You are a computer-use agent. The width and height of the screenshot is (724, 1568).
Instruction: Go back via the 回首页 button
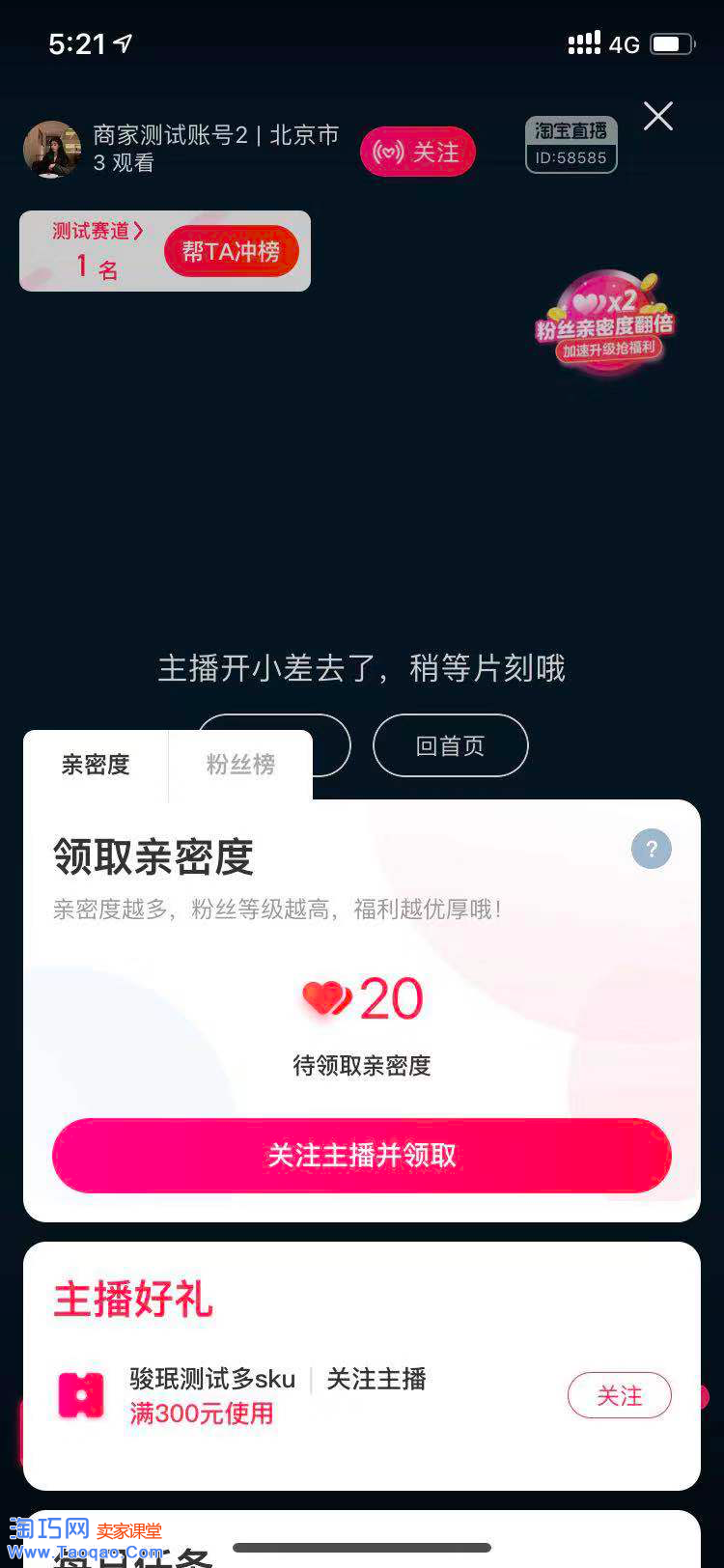click(450, 745)
